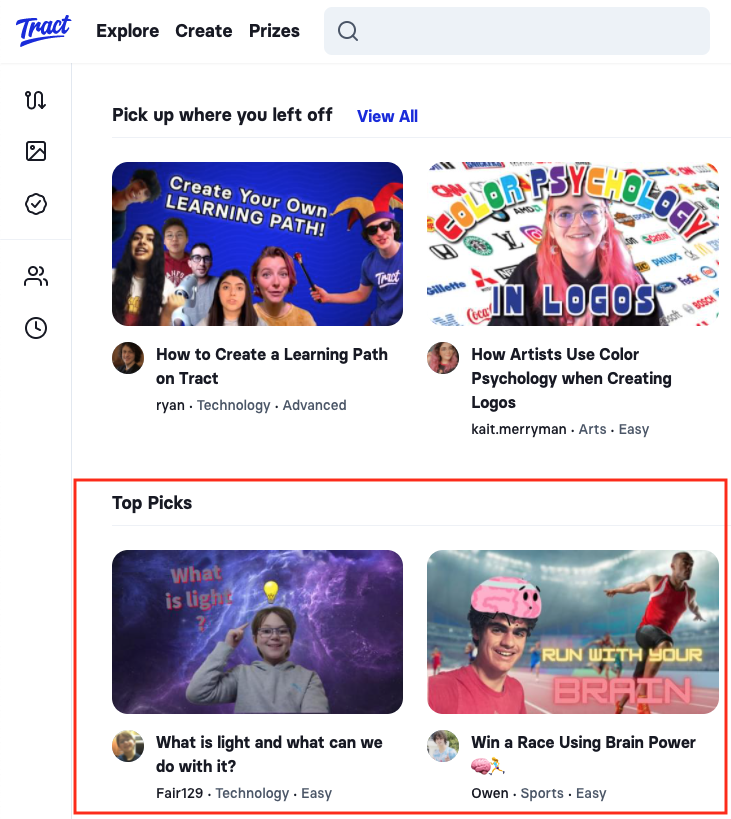Viewport: 731px width, 819px height.
Task: Select the Arts tag under kait.merryman's path
Action: pyautogui.click(x=592, y=429)
